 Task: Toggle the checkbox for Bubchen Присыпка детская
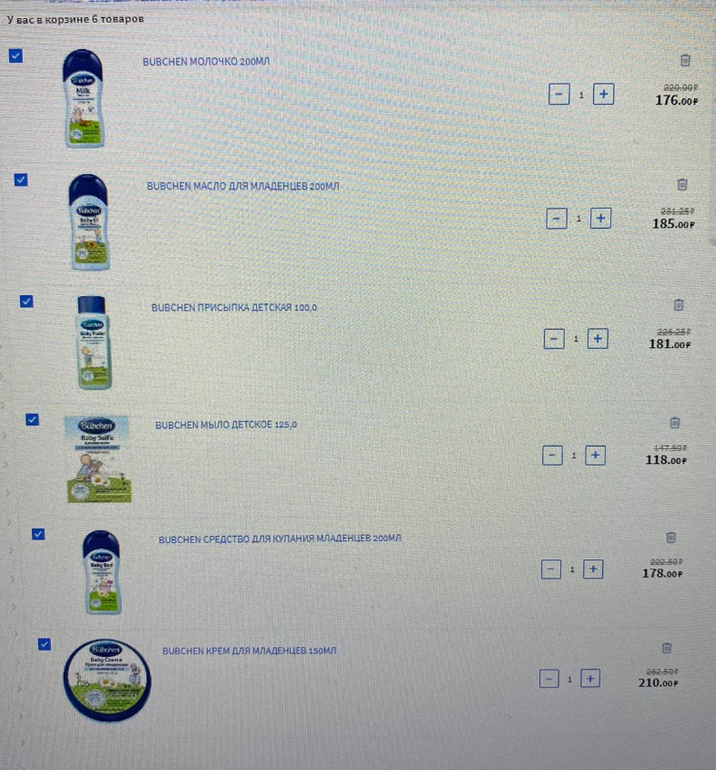[27, 300]
